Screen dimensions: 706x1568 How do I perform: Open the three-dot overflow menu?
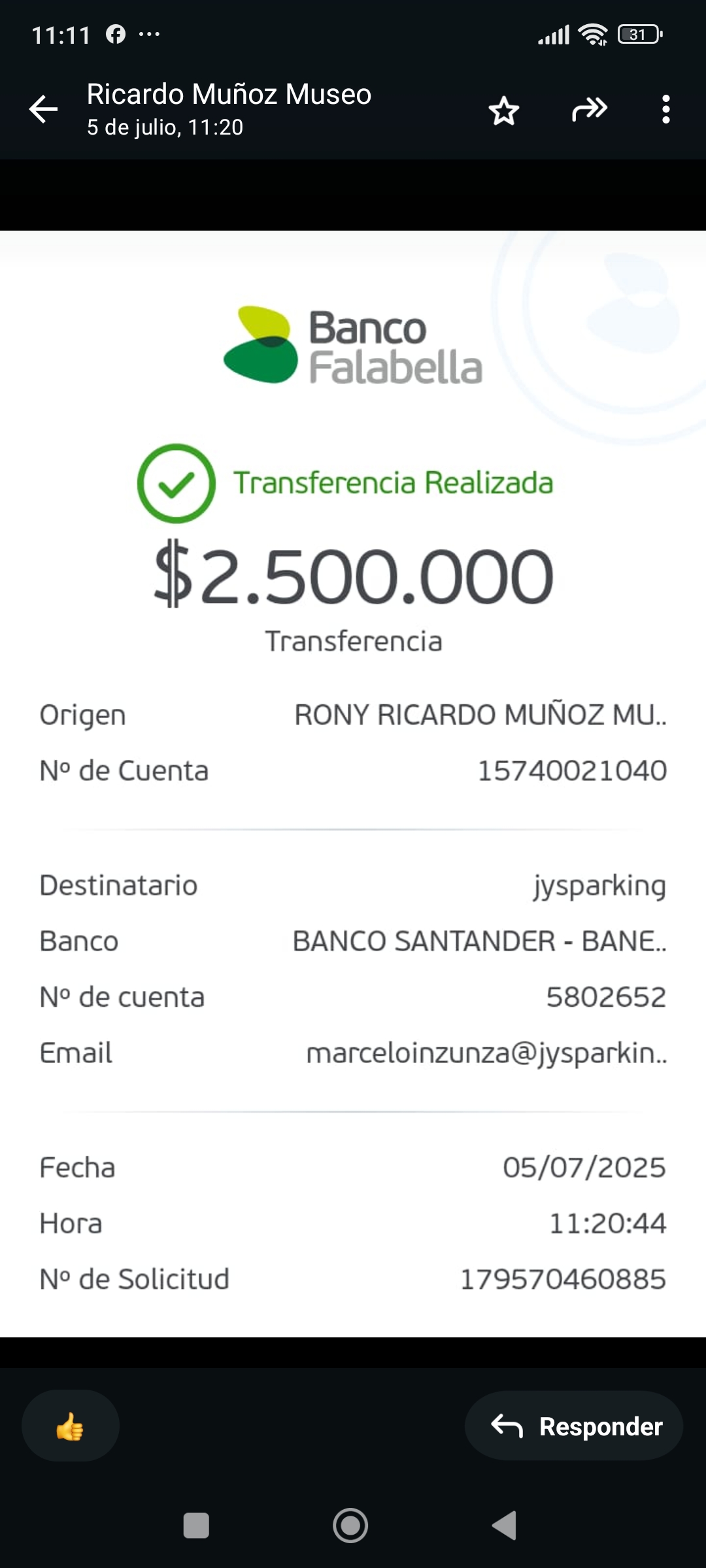[x=665, y=109]
